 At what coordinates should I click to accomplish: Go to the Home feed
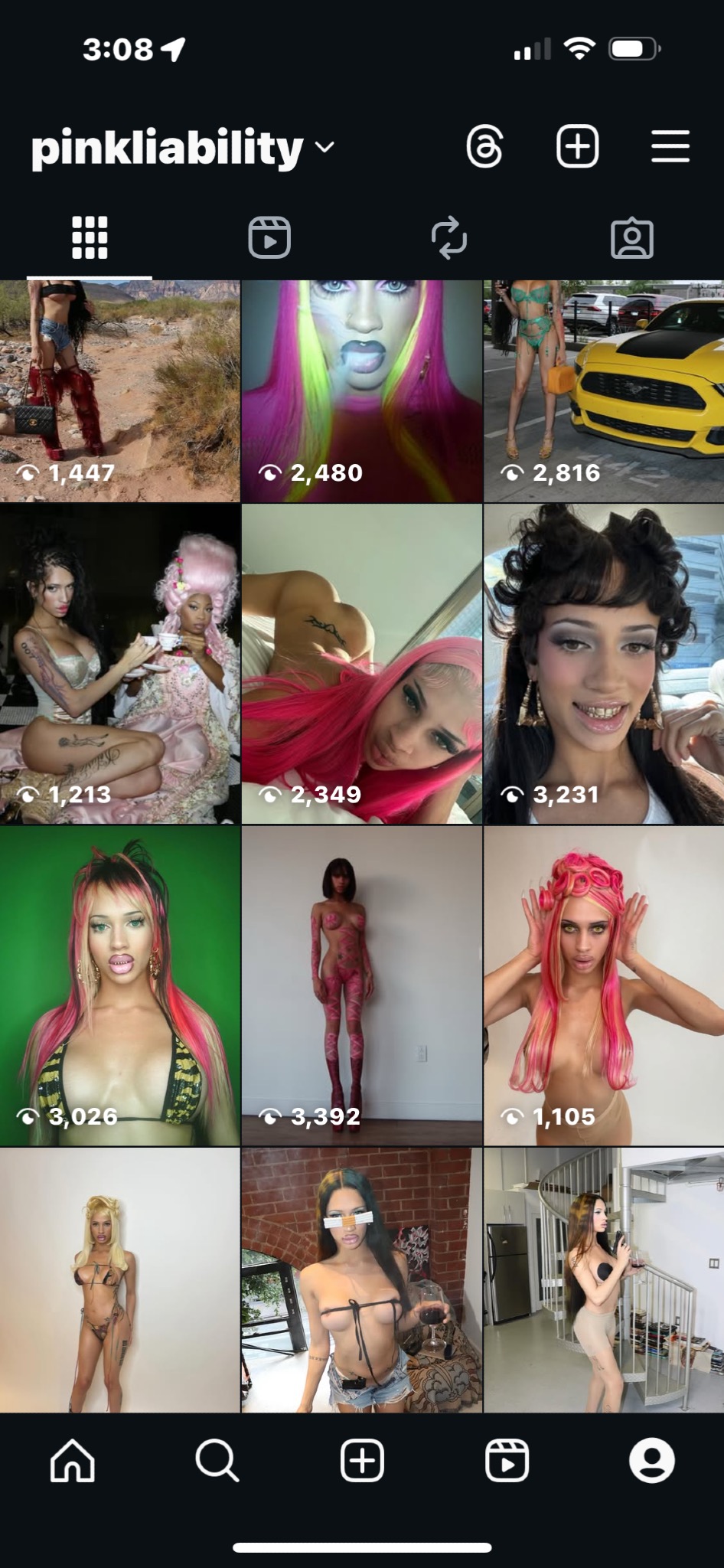pyautogui.click(x=73, y=1460)
